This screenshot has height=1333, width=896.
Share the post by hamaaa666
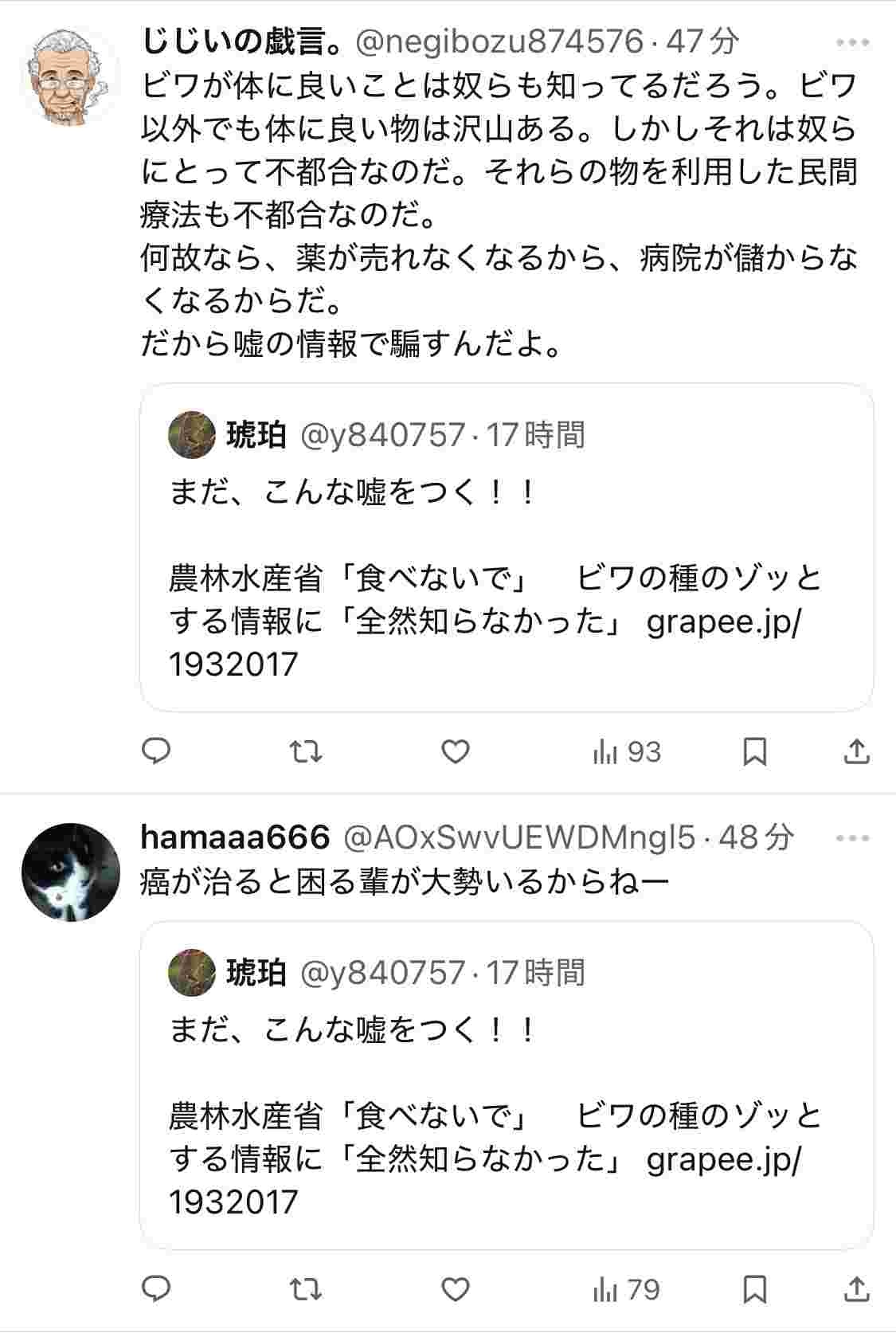click(855, 1288)
